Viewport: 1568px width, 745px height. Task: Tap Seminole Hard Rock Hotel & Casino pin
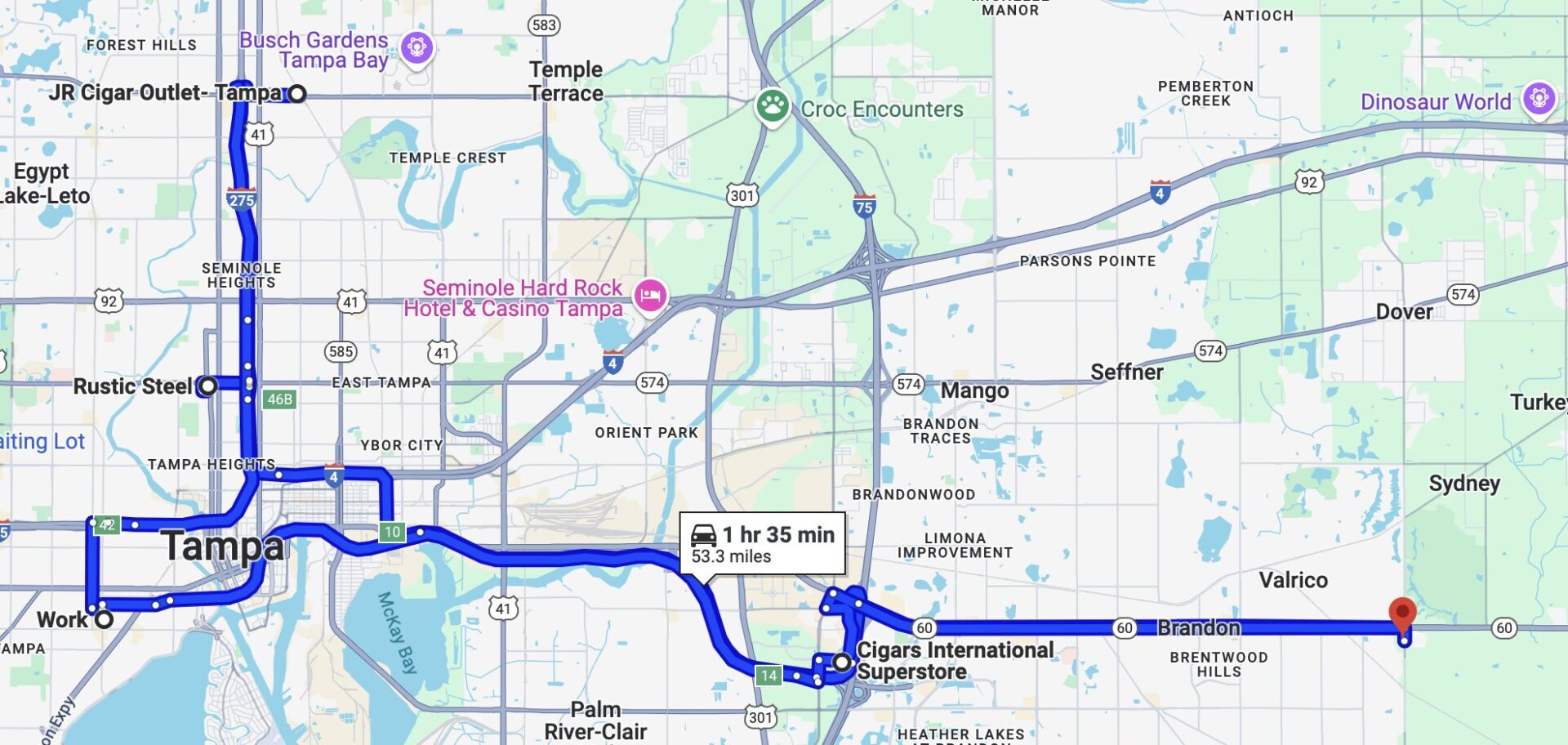650,295
